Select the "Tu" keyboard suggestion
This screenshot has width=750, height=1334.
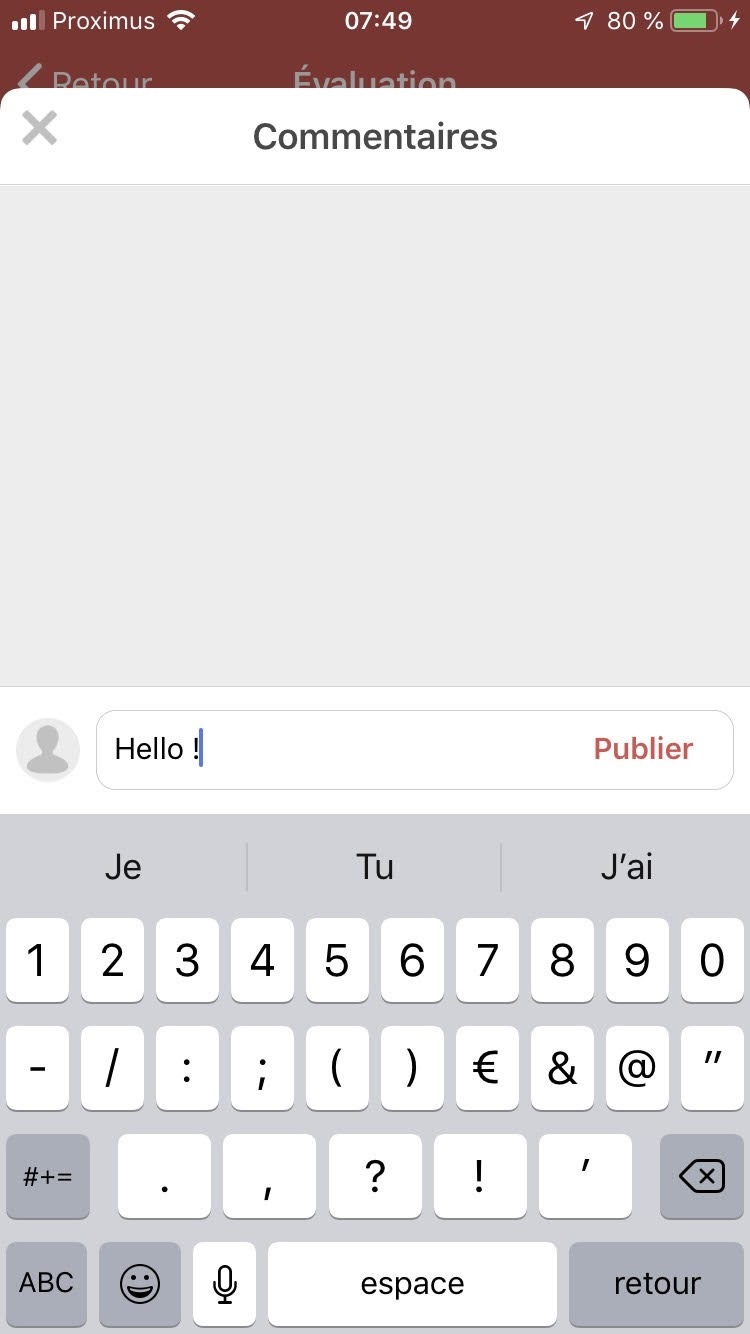375,866
